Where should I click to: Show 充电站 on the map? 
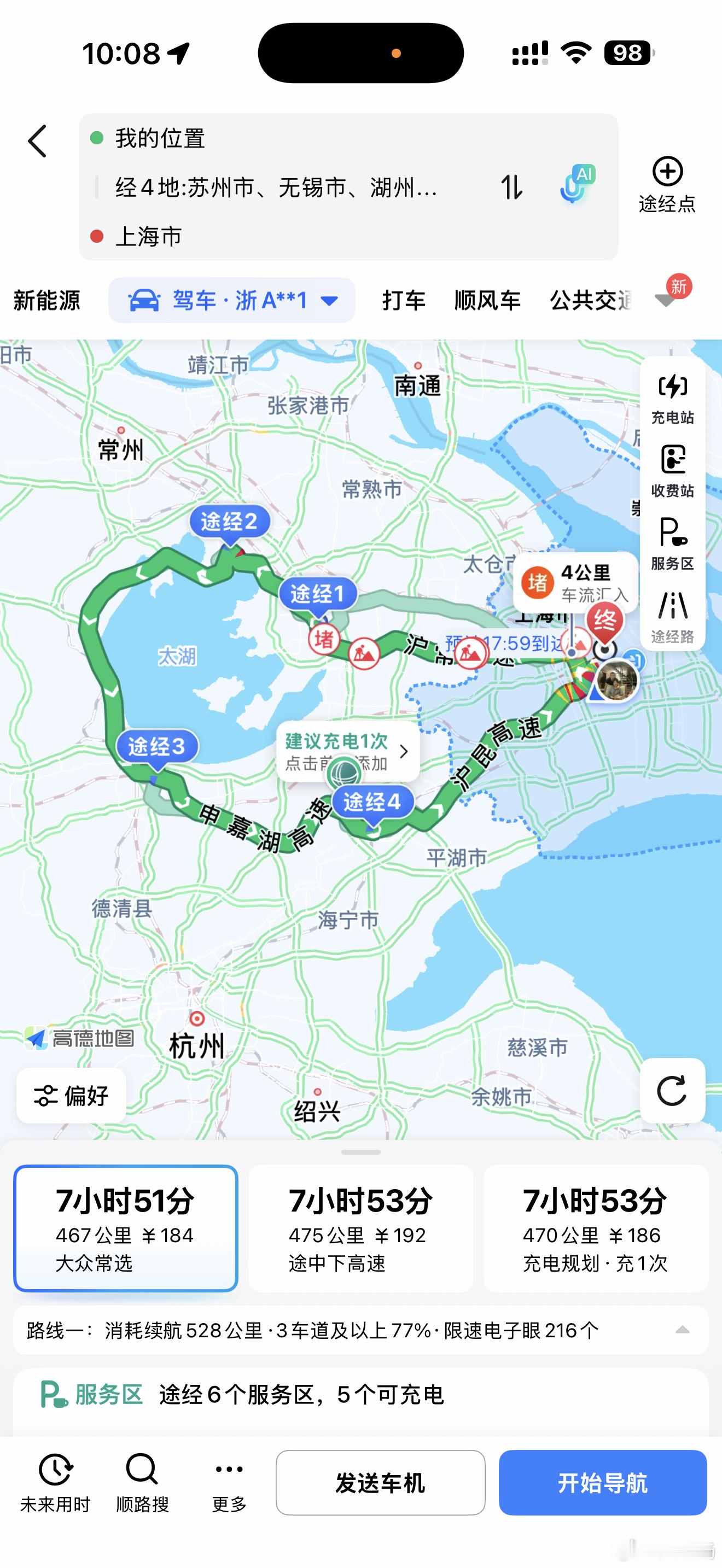(x=673, y=399)
